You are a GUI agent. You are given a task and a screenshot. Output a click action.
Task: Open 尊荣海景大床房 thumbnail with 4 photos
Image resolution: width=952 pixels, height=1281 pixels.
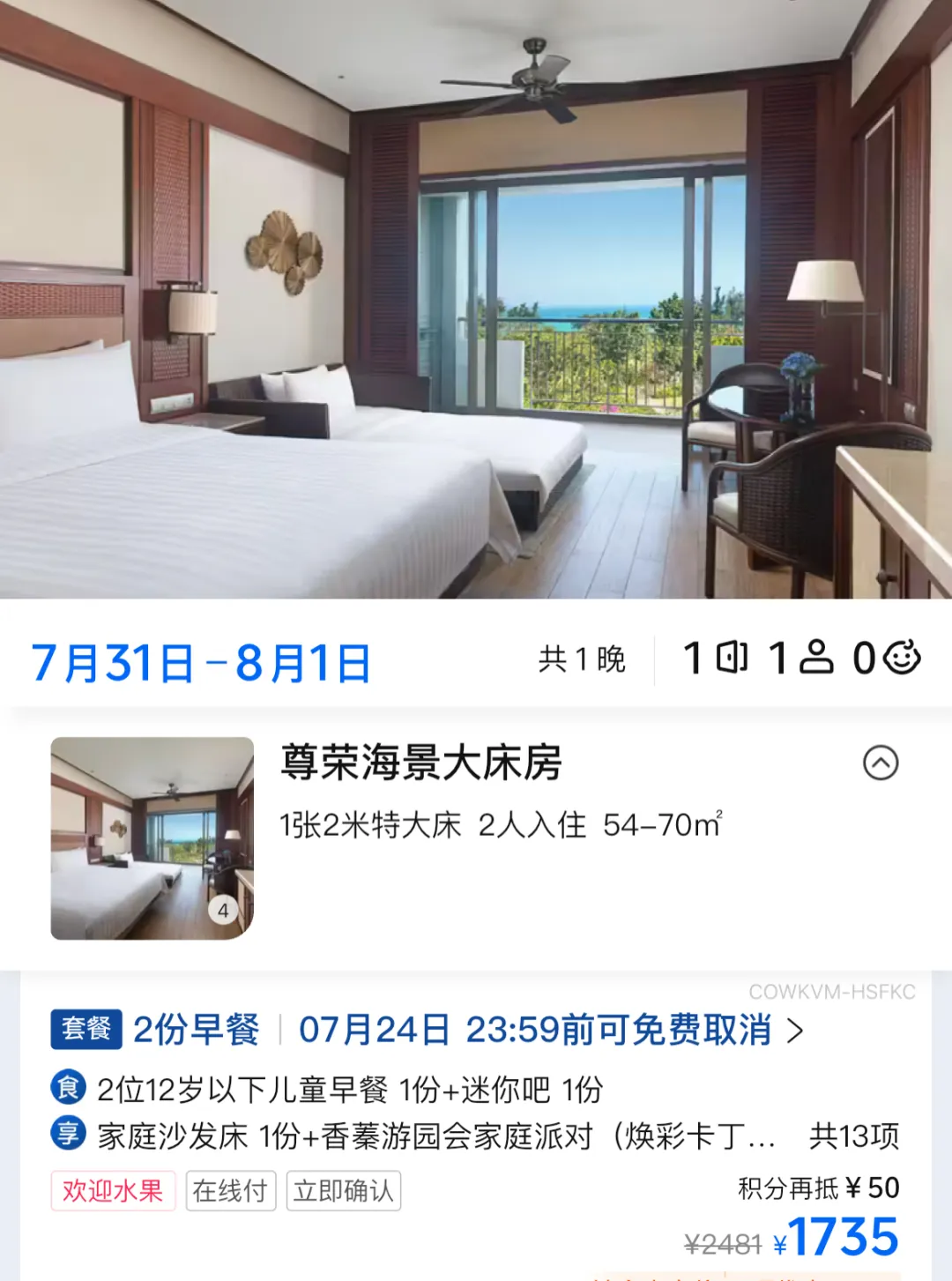[152, 838]
